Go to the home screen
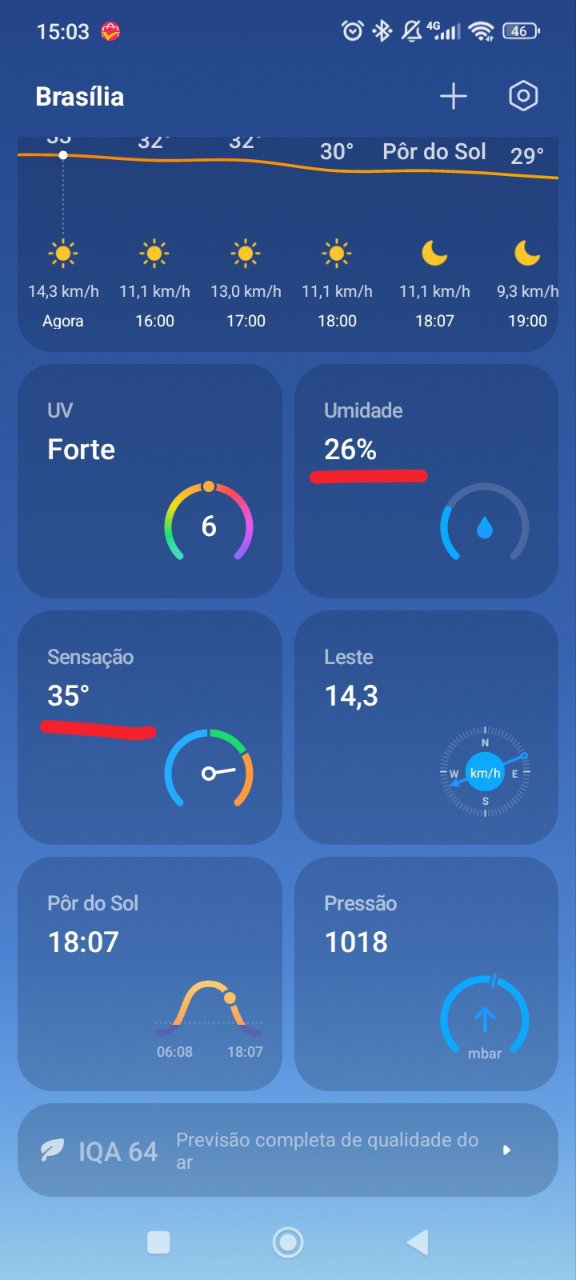The height and width of the screenshot is (1280, 576). pyautogui.click(x=288, y=1242)
